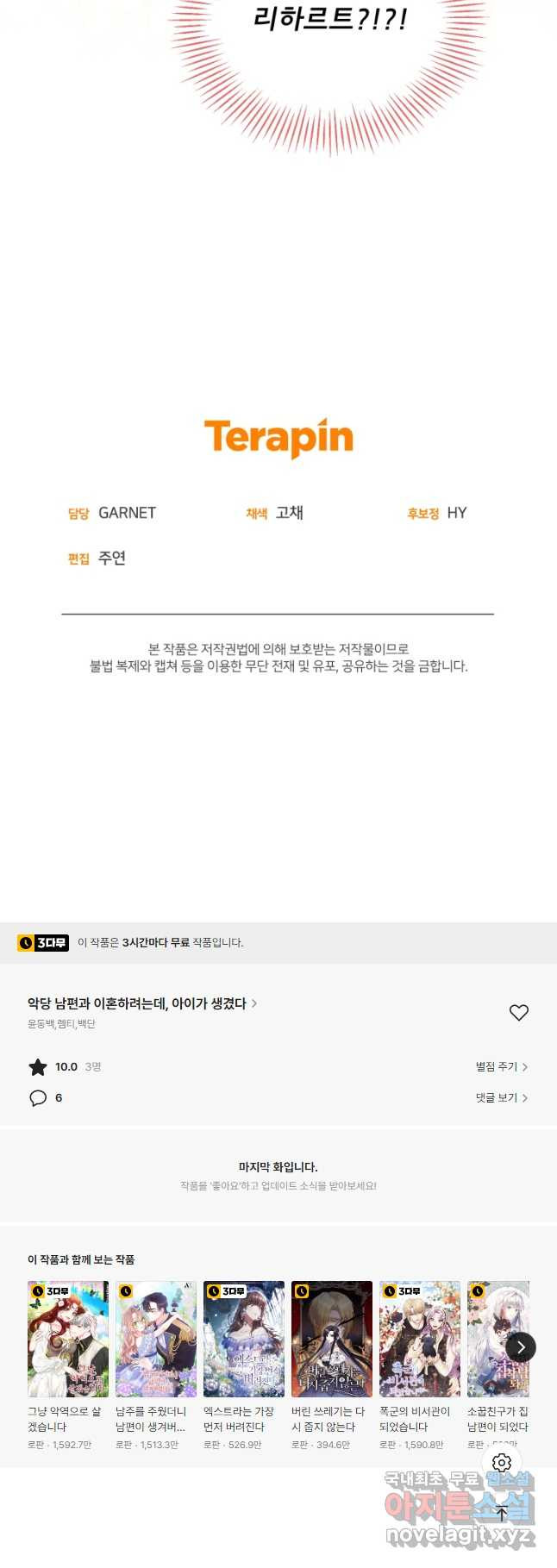This screenshot has height=1568, width=557.
Task: Open the comic 버린 쓰레기는 다시 줍지 않는다
Action: pos(332,1339)
